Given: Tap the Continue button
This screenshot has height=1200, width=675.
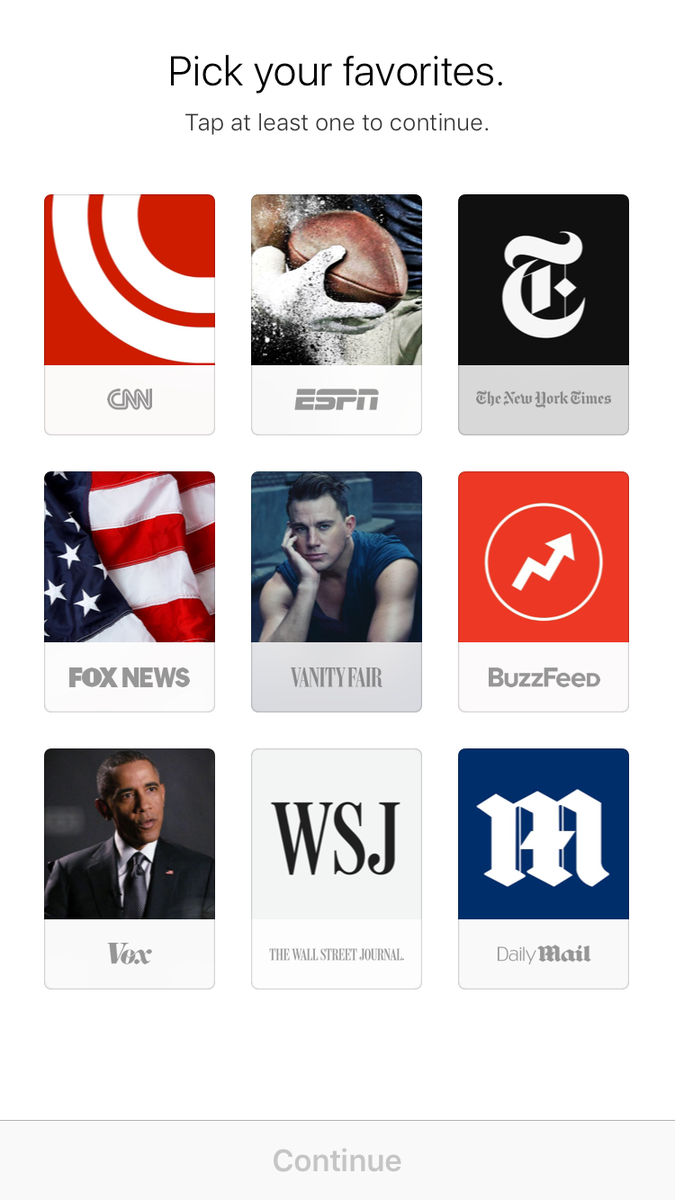Looking at the screenshot, I should (x=337, y=1160).
